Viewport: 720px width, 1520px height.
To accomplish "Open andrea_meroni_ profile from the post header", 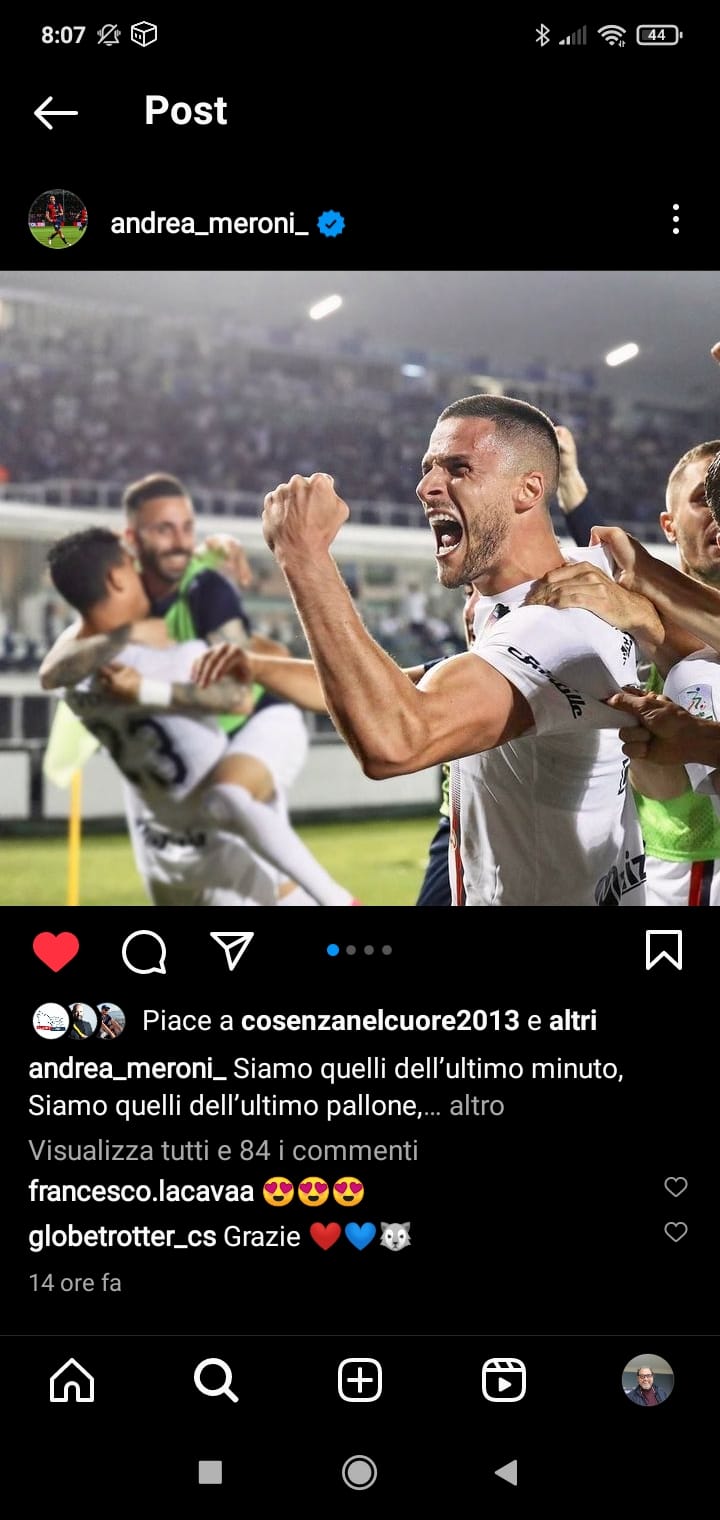I will [x=209, y=223].
